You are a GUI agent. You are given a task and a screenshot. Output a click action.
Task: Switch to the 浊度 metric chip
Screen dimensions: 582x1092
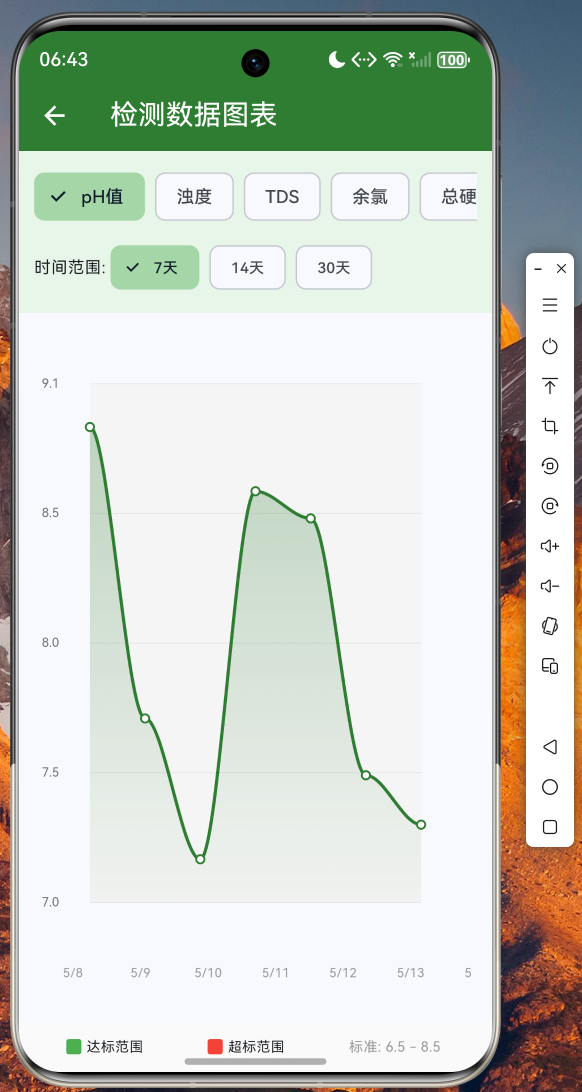click(194, 196)
